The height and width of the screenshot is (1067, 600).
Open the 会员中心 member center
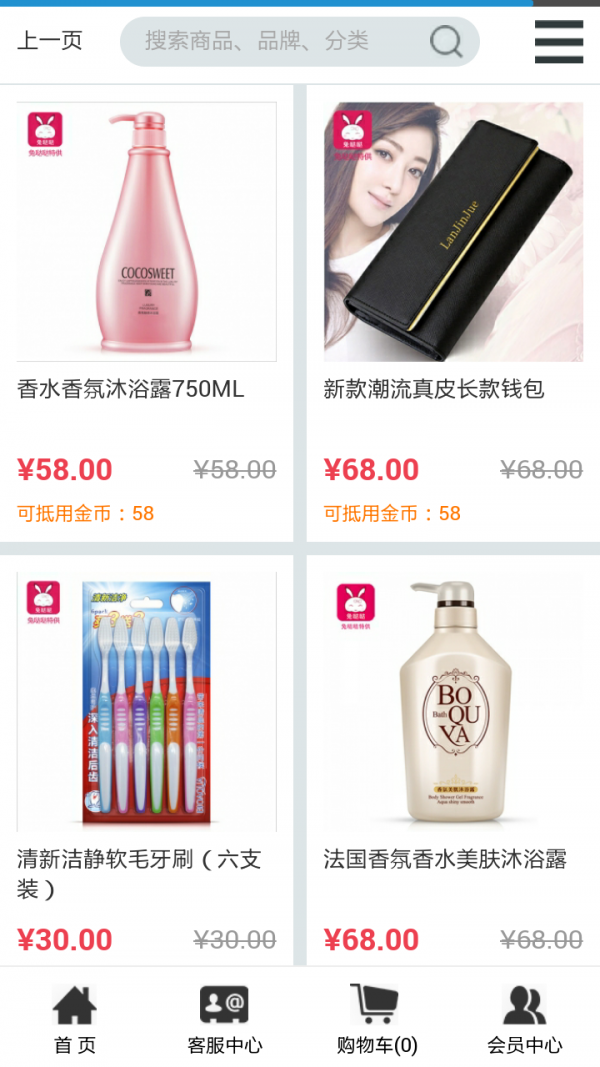pos(525,1019)
